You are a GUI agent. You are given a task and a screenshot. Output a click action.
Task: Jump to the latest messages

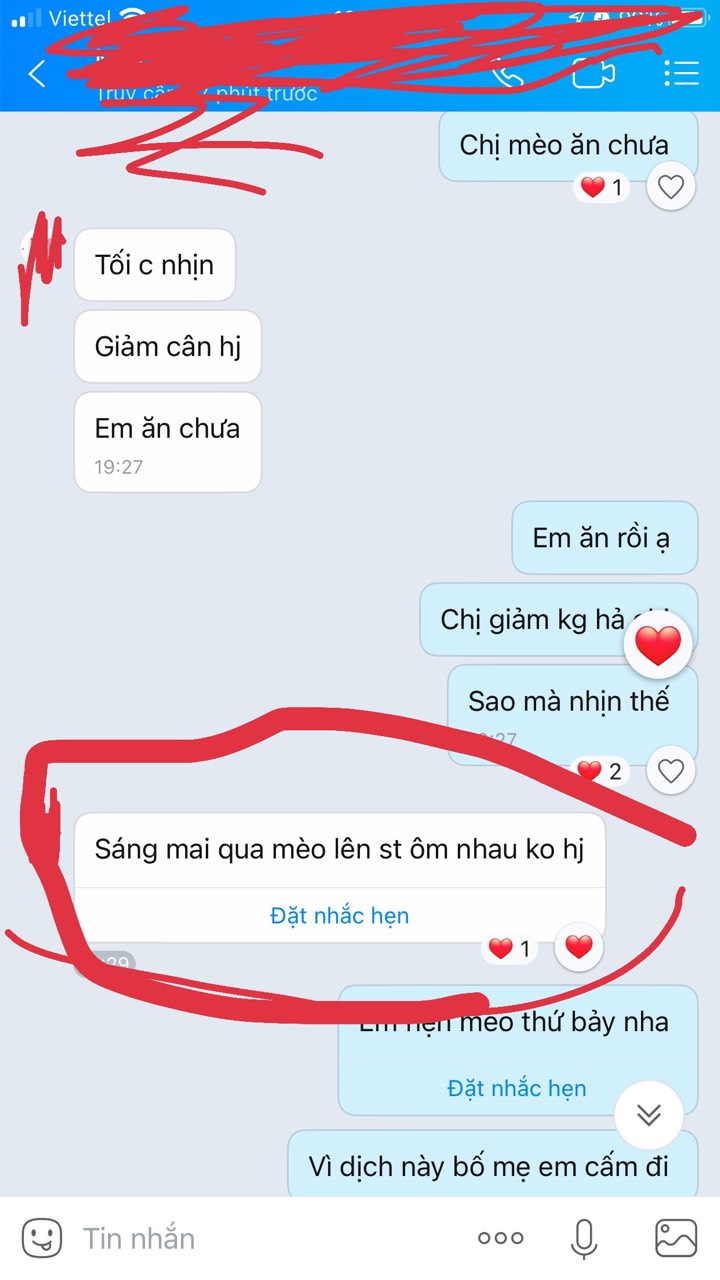pyautogui.click(x=649, y=1114)
